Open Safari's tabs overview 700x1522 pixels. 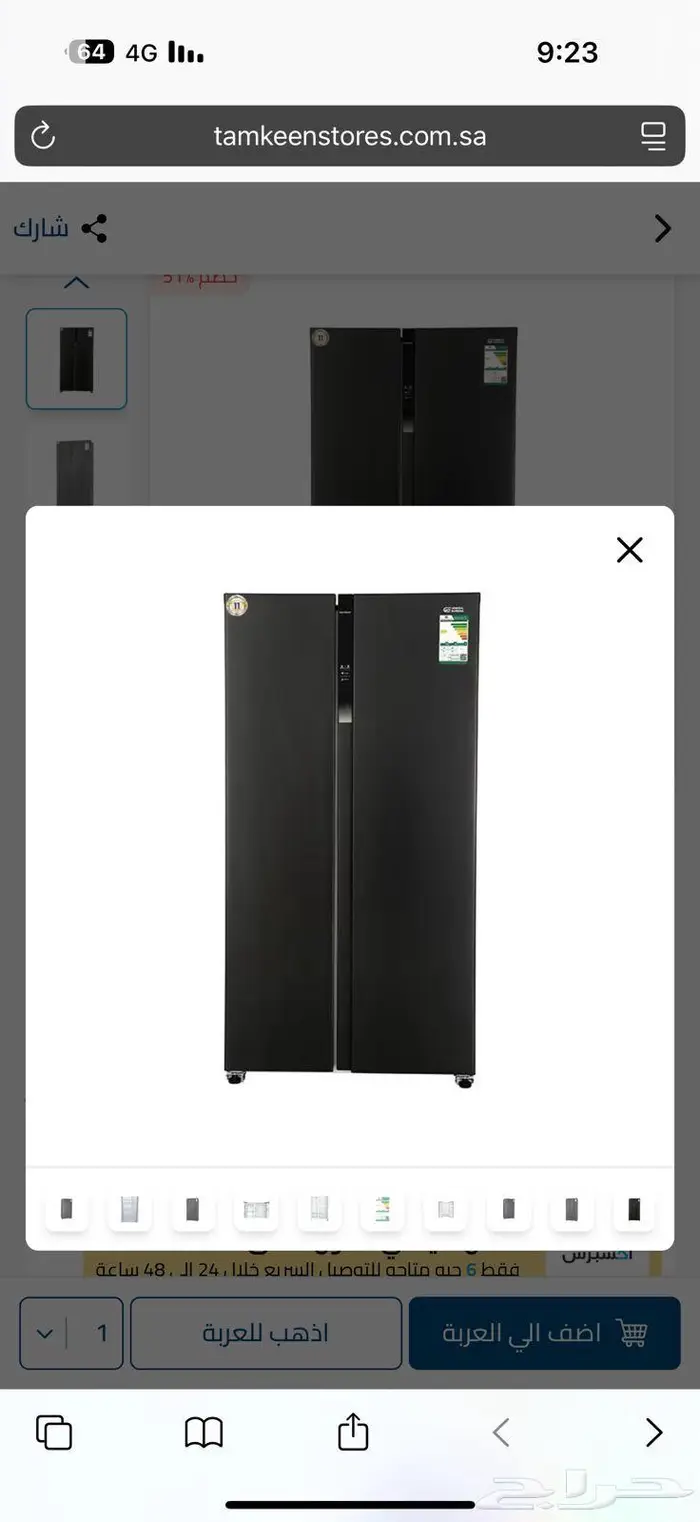pos(54,1432)
